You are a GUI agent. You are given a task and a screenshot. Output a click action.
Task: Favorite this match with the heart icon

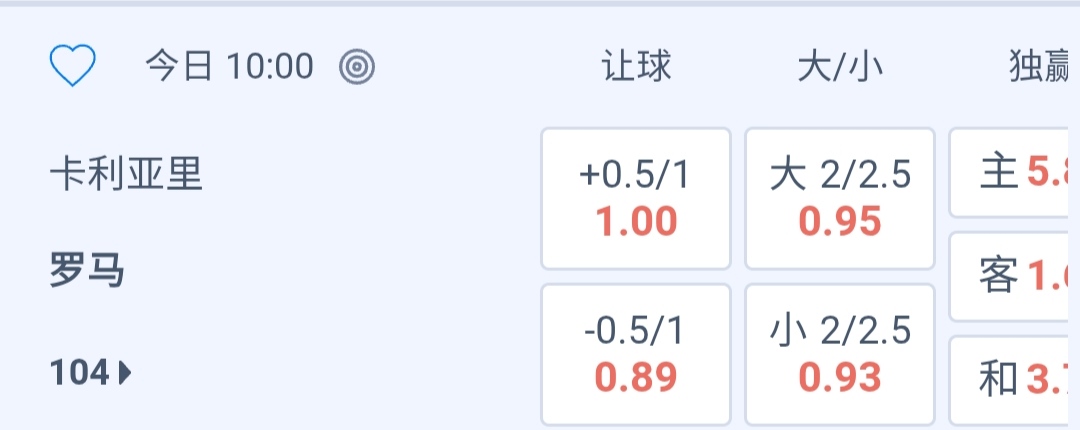[x=72, y=67]
